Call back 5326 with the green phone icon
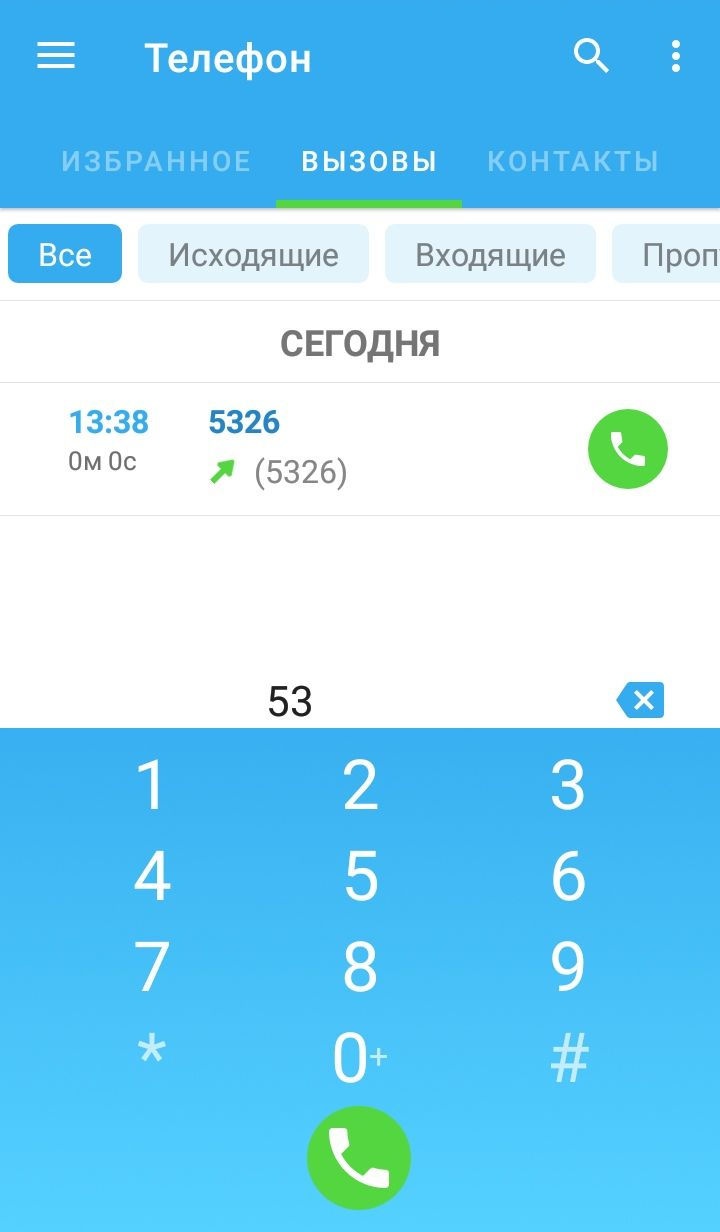Image resolution: width=720 pixels, height=1232 pixels. (x=627, y=449)
